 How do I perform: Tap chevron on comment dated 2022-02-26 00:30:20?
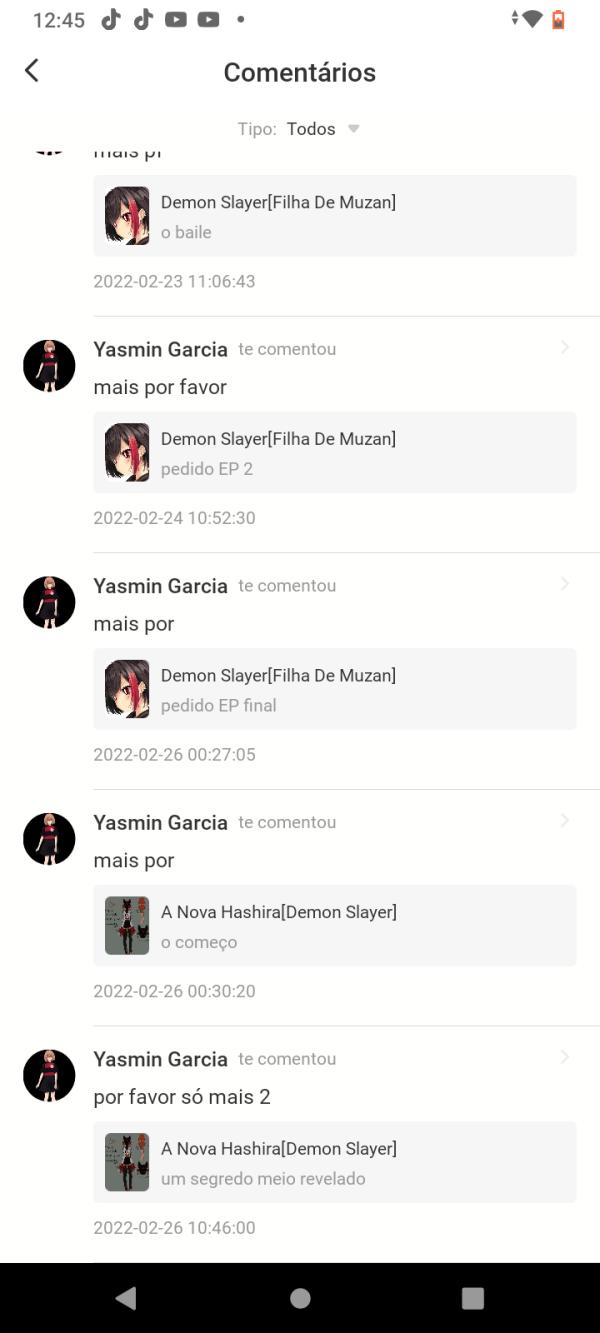(x=565, y=821)
